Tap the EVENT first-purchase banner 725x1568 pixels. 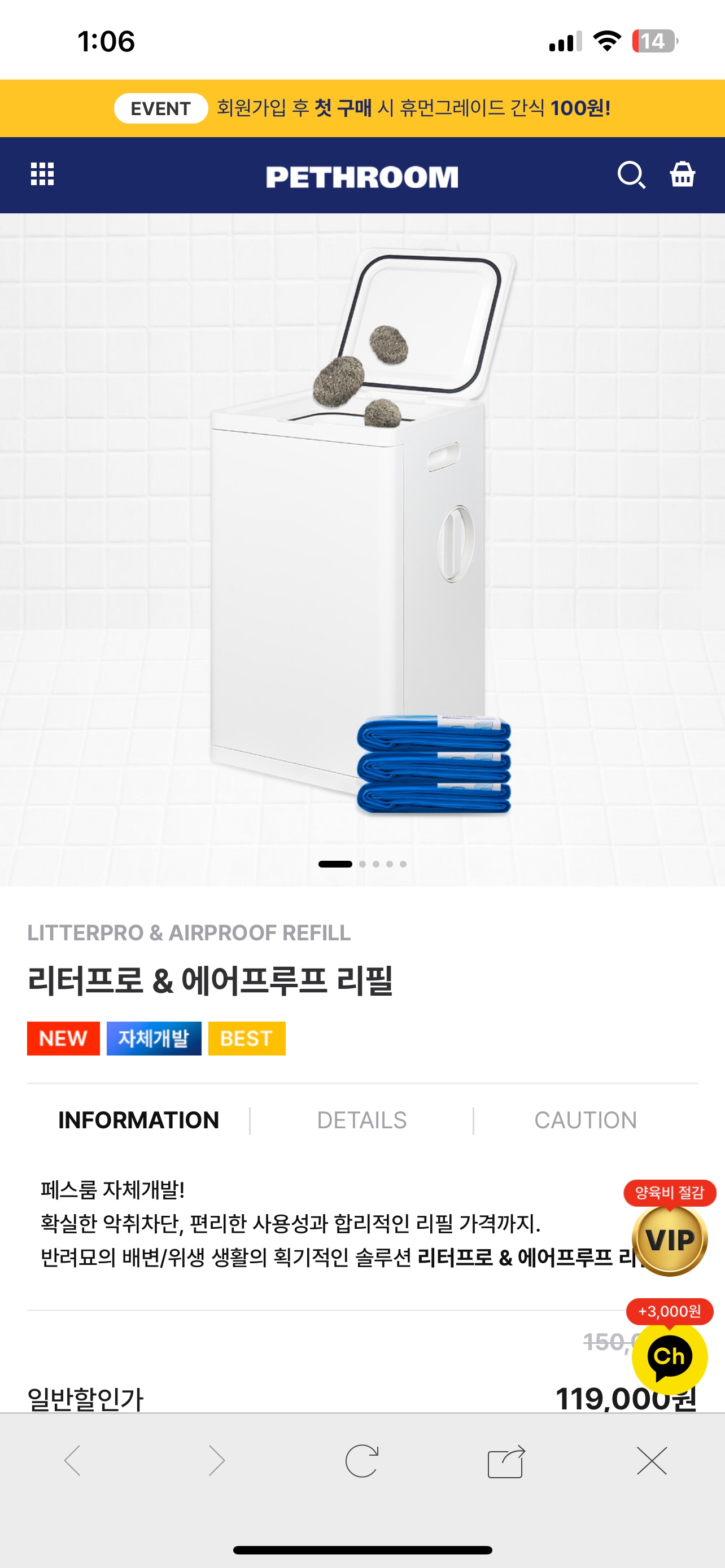[362, 108]
